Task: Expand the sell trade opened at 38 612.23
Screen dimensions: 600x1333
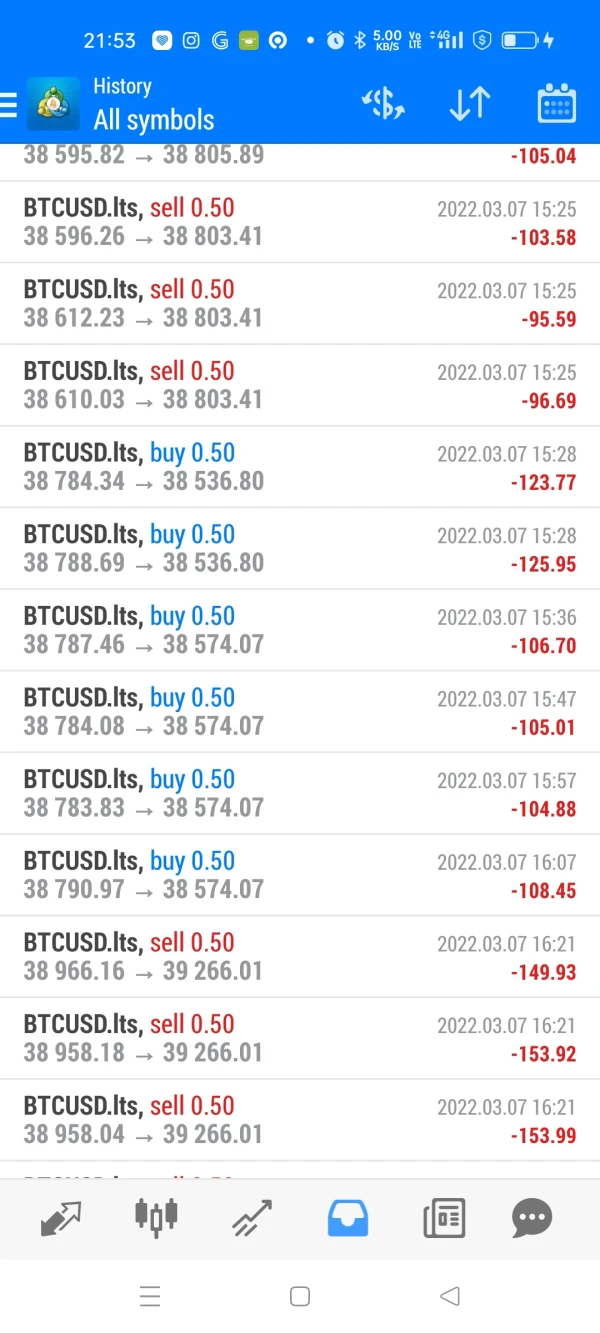Action: click(x=300, y=304)
